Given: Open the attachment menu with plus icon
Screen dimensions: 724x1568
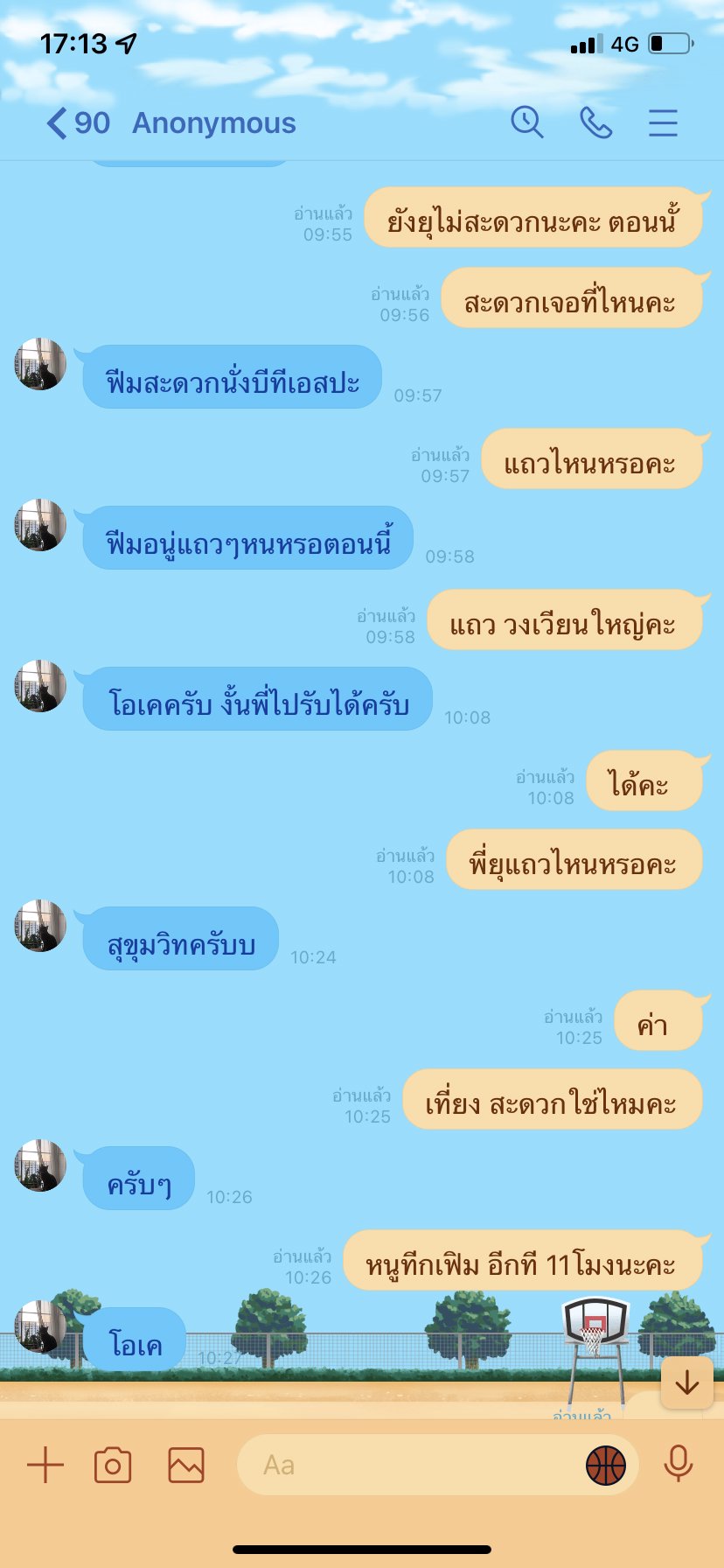Looking at the screenshot, I should tap(44, 1465).
